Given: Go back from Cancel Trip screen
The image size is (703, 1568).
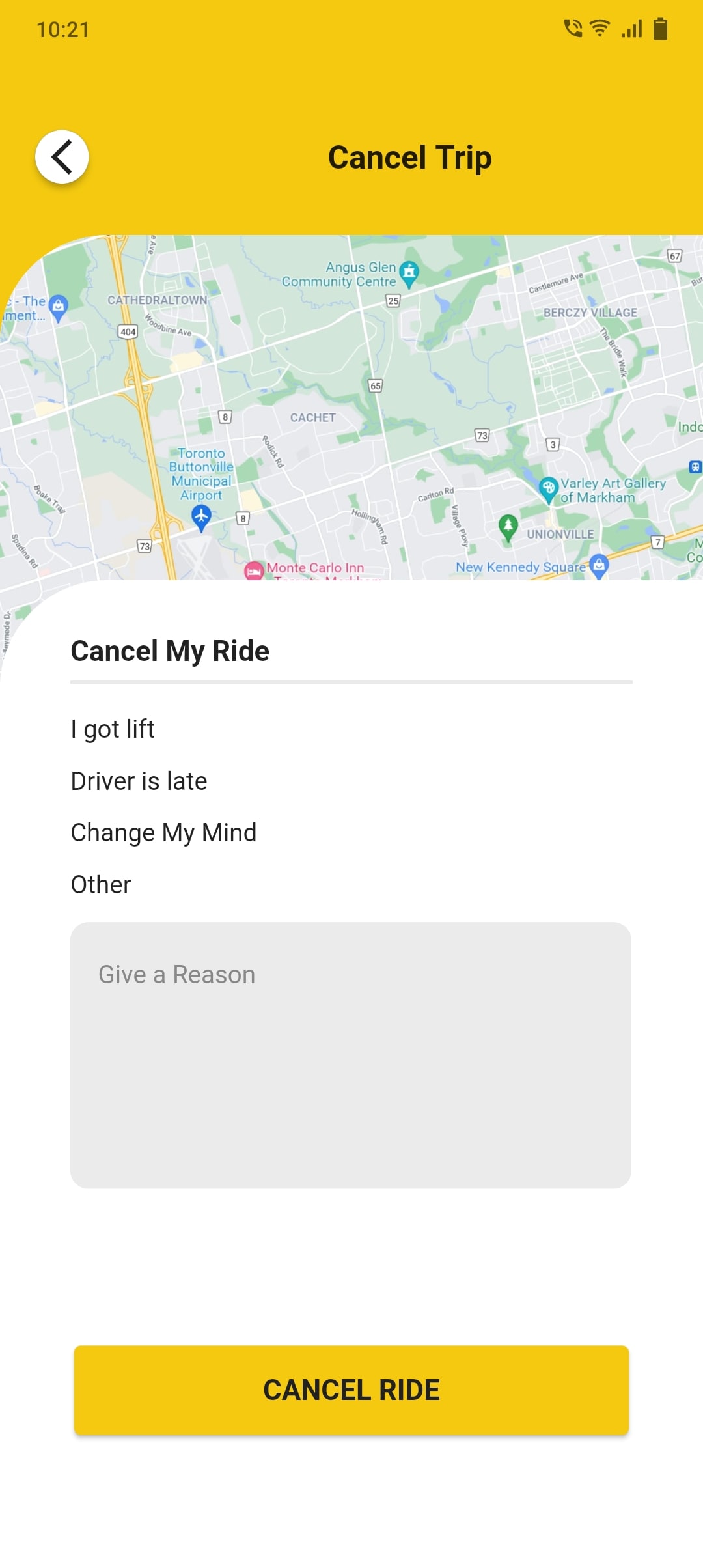Looking at the screenshot, I should pyautogui.click(x=62, y=157).
